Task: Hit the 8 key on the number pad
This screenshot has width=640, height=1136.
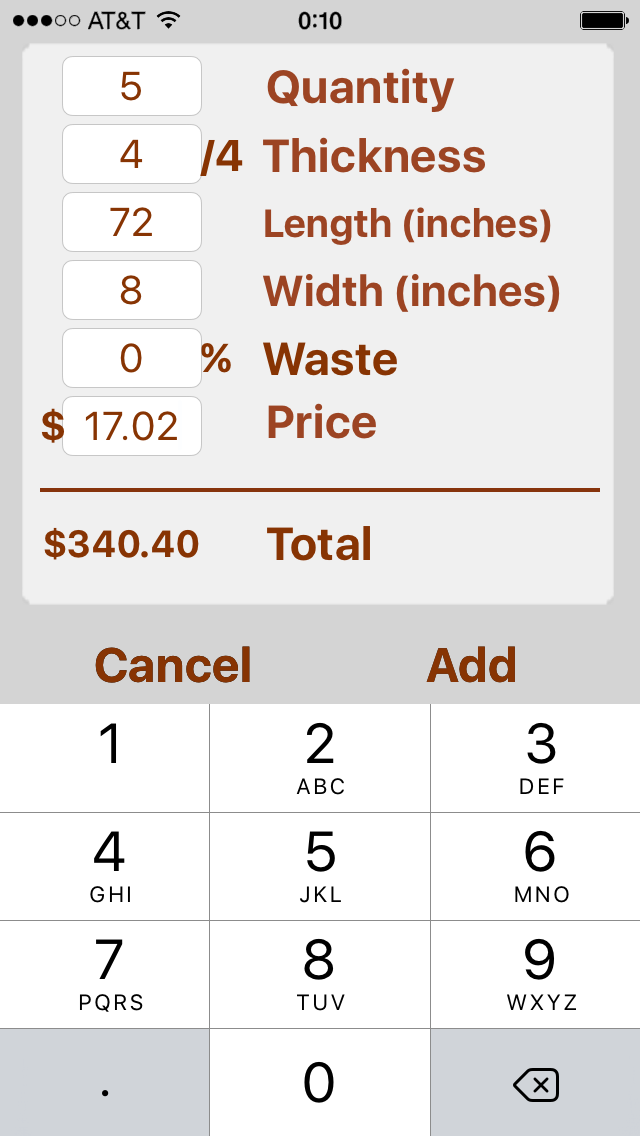Action: coord(320,974)
